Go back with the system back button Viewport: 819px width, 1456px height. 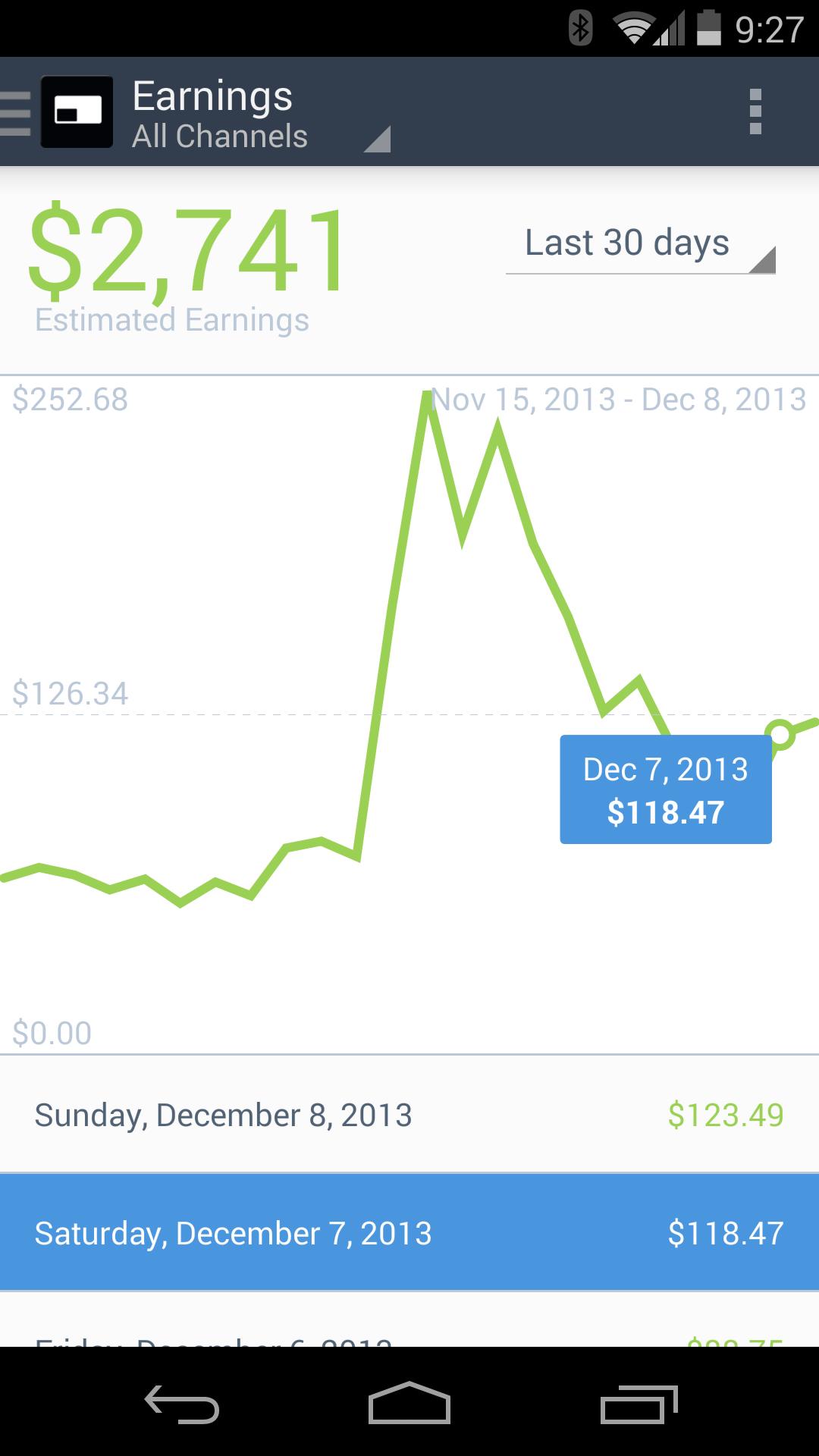click(182, 1404)
